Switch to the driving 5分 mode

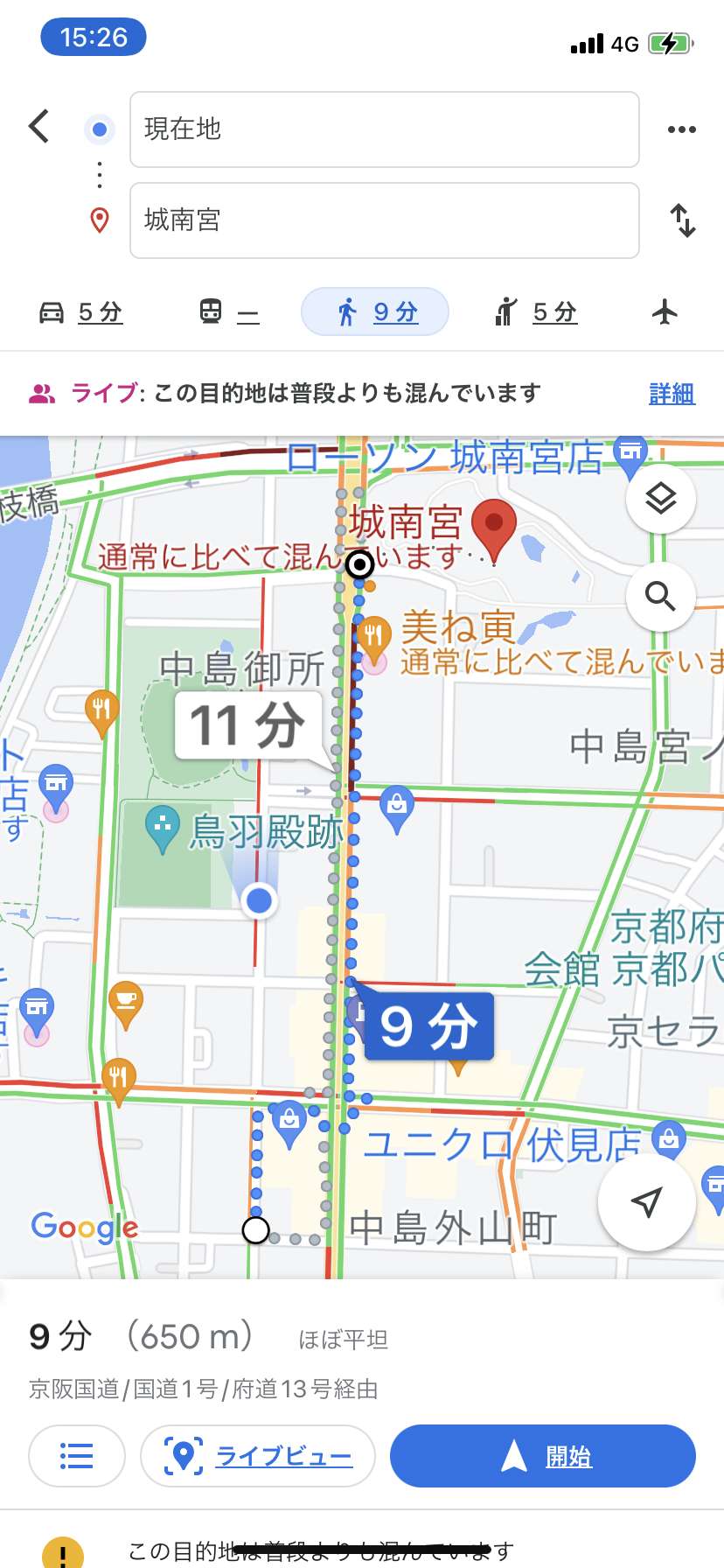coord(81,312)
